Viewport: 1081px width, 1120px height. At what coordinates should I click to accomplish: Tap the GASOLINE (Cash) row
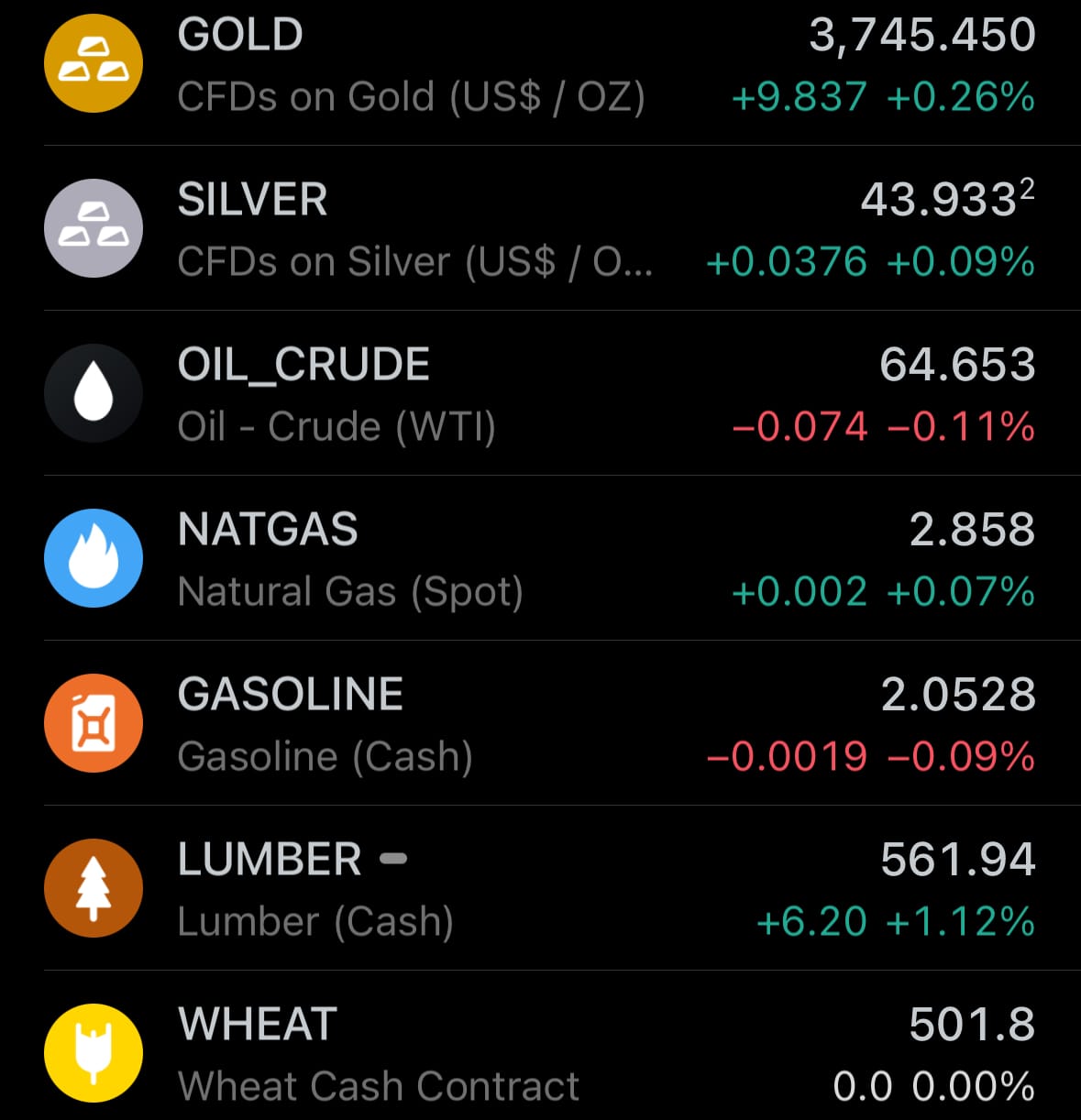540,724
